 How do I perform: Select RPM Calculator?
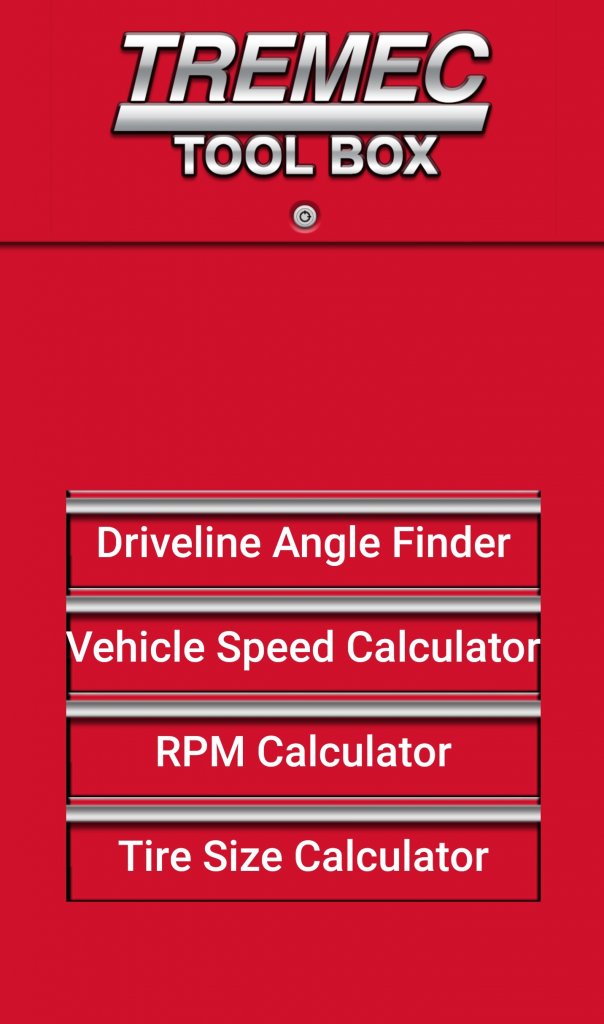[x=303, y=751]
